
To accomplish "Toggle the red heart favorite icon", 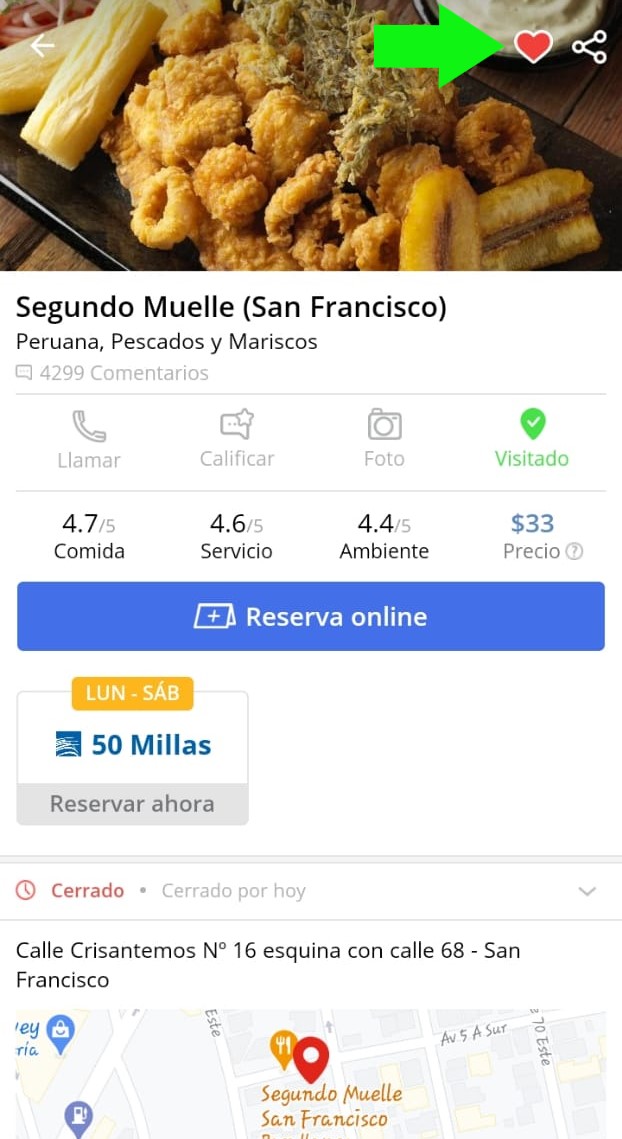I will point(533,46).
